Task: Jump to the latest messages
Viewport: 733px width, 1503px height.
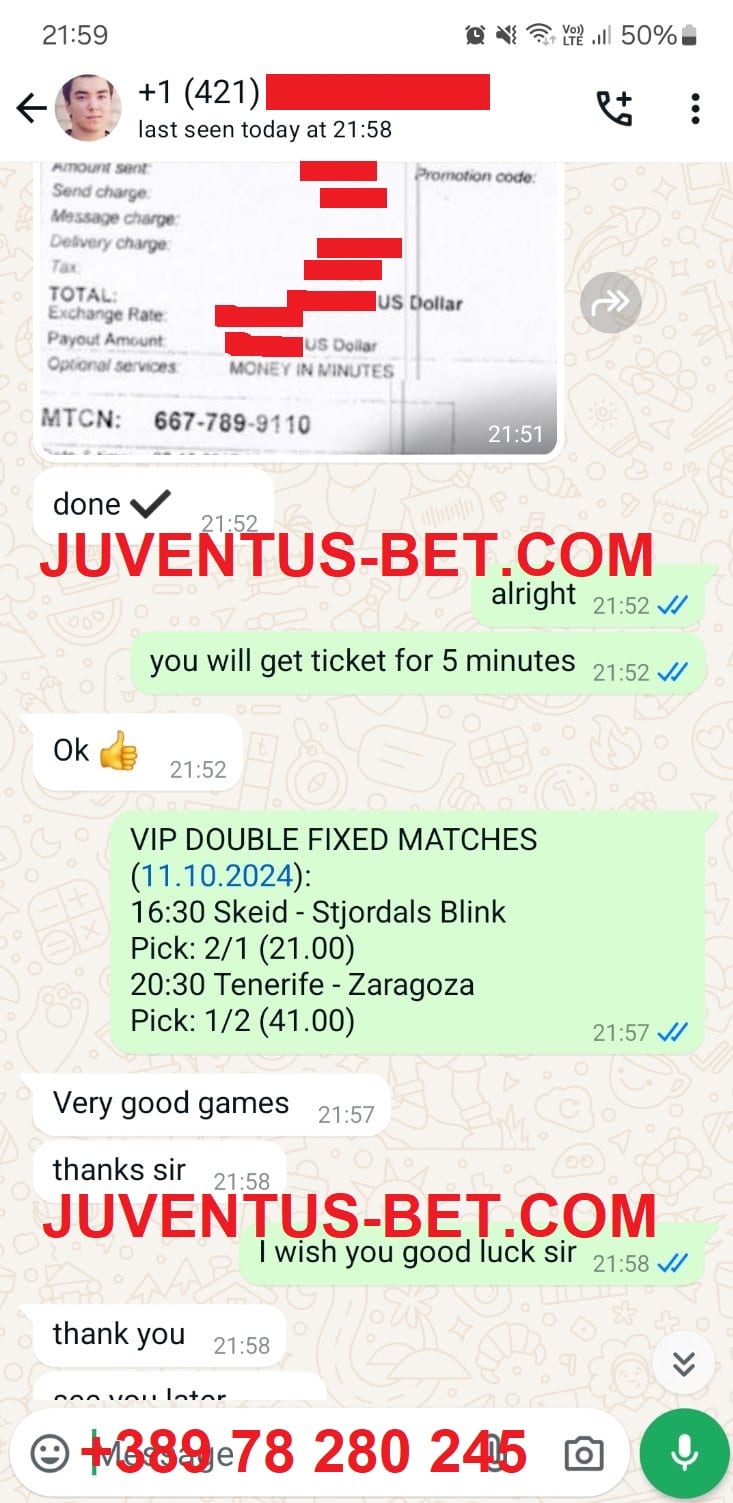Action: [684, 1363]
